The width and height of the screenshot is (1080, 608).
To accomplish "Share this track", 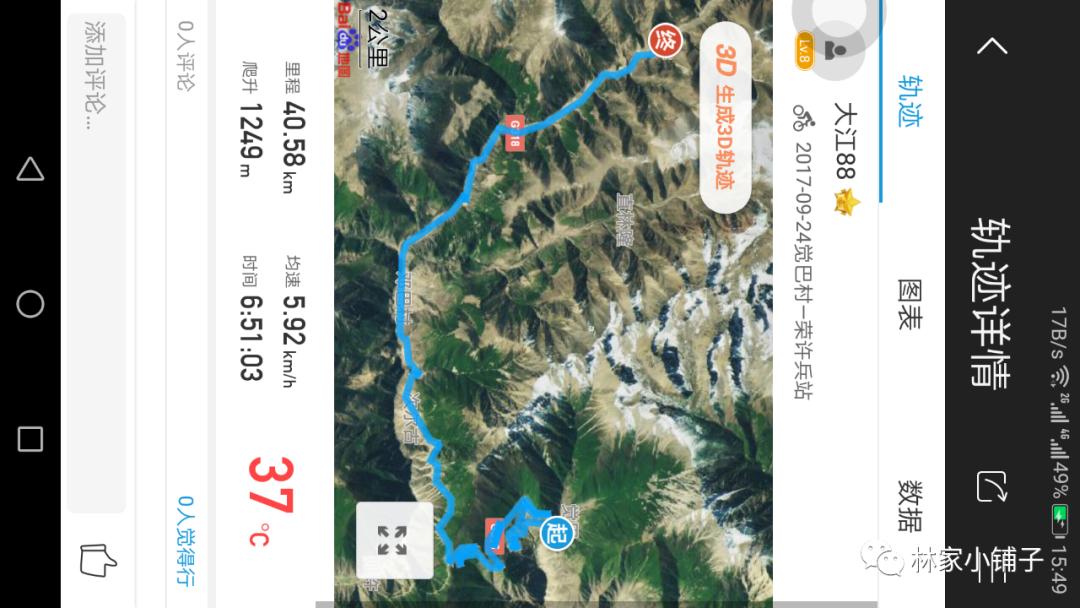I will pos(992,487).
